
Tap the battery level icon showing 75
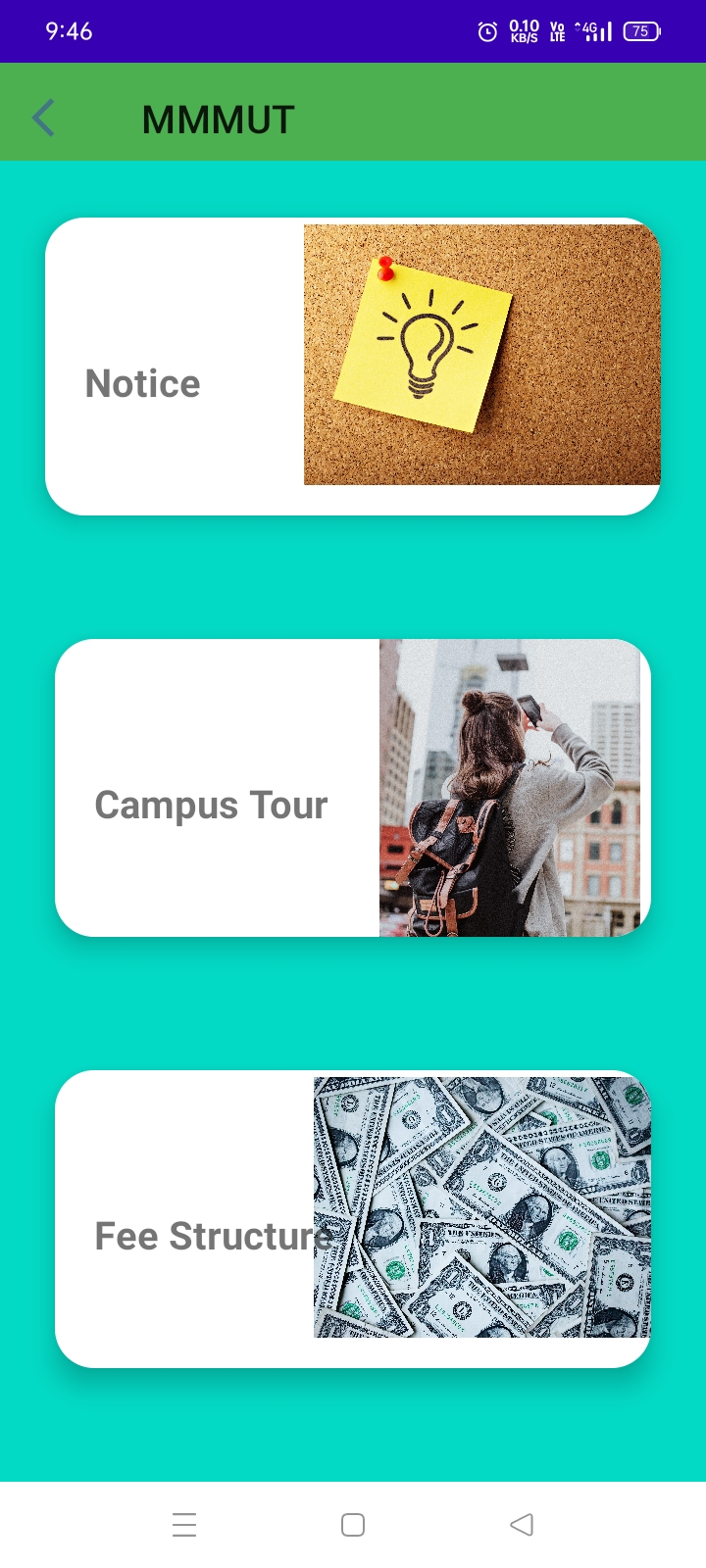coord(641,31)
